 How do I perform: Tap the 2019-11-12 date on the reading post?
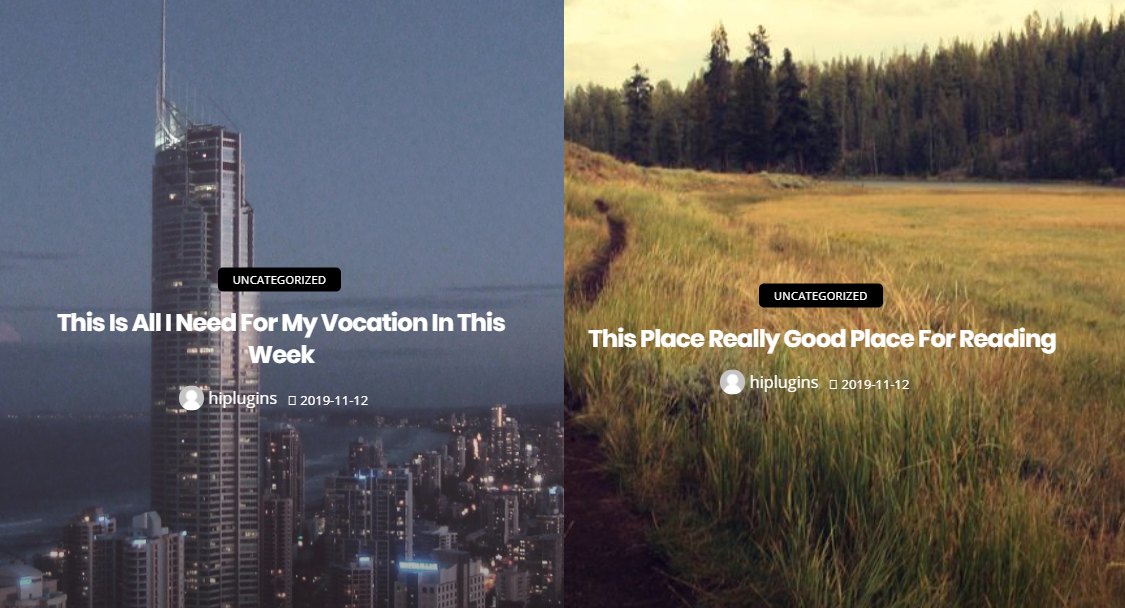[875, 385]
